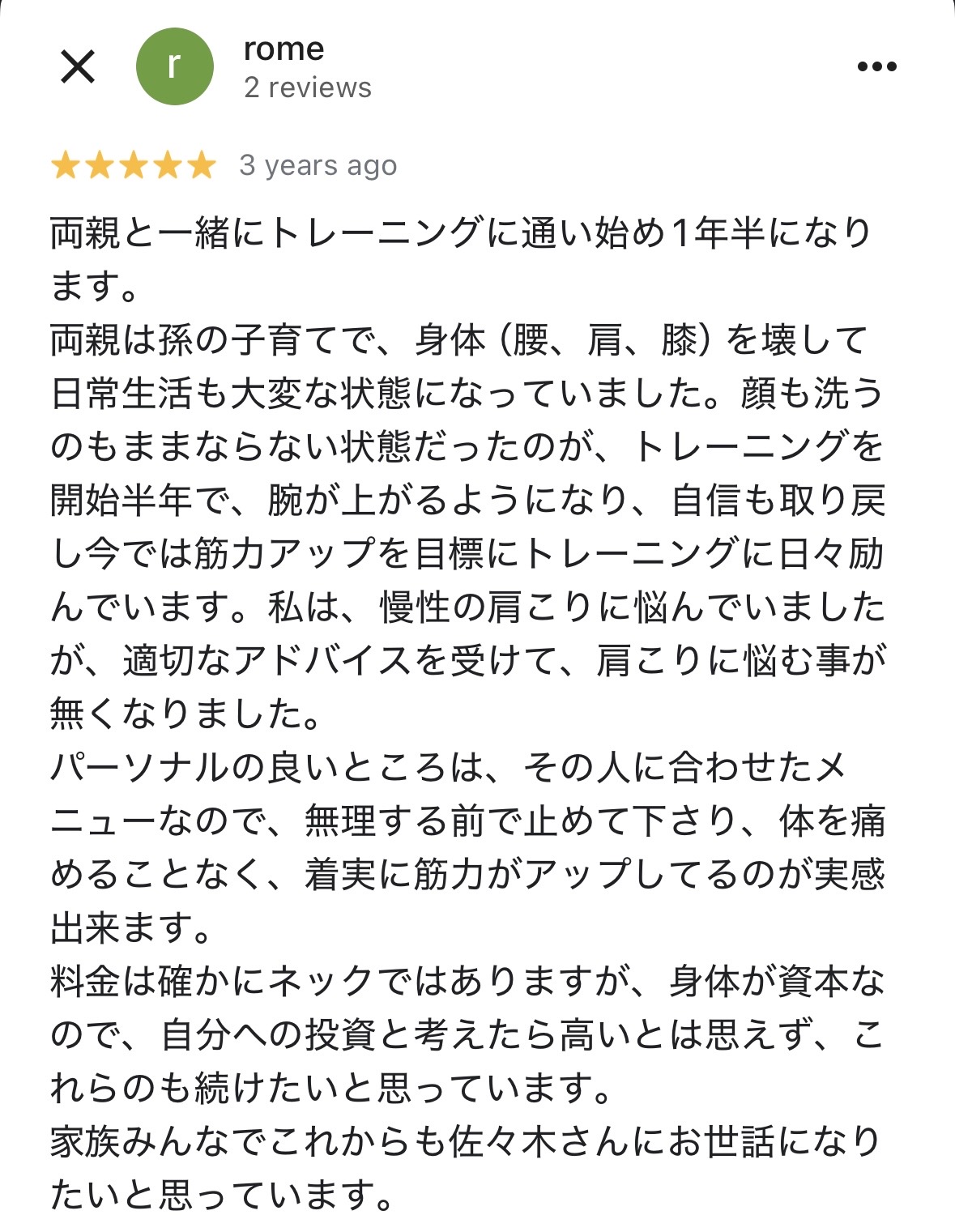View rome's '2 reviews' list

click(306, 85)
